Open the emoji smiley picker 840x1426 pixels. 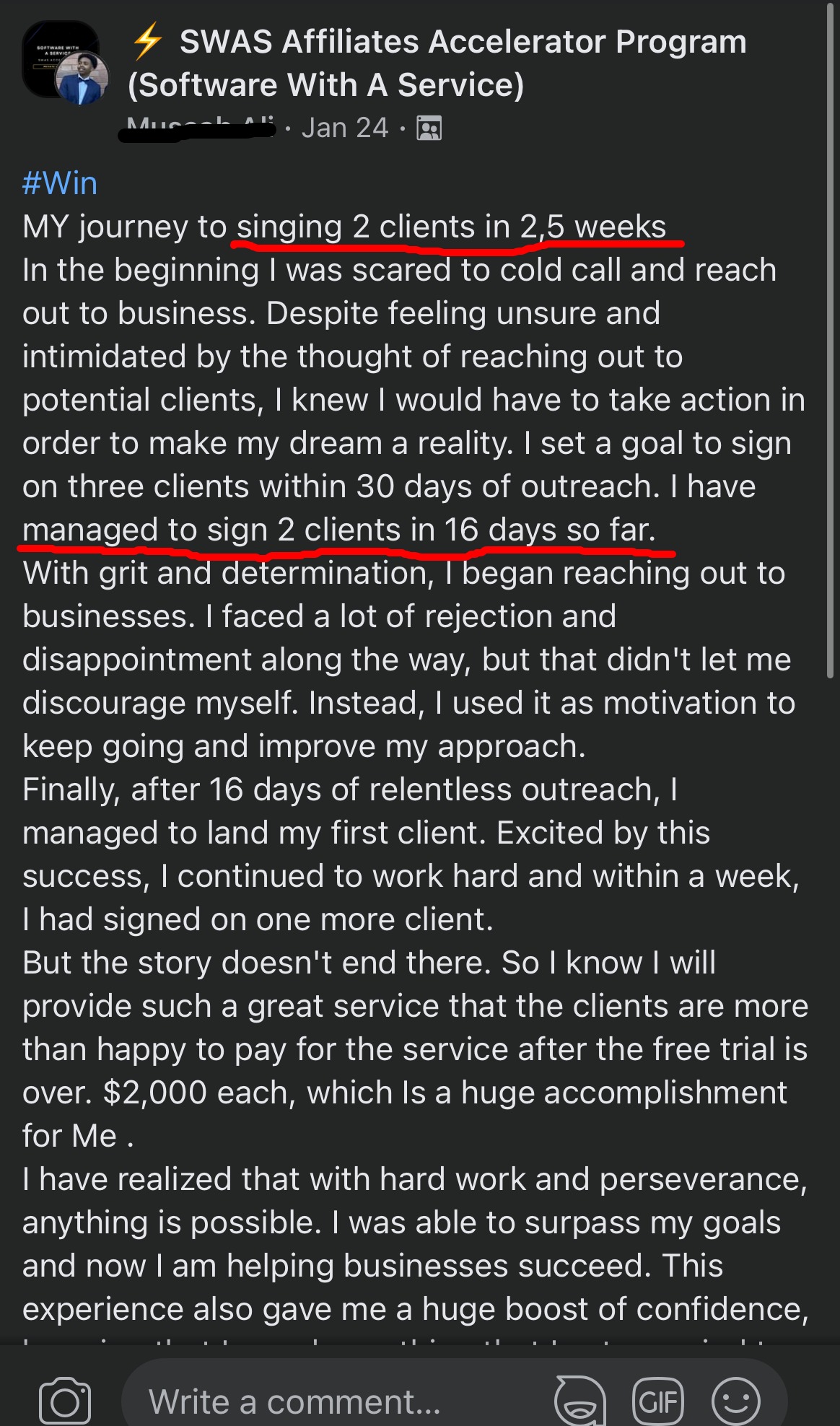coord(735,1401)
